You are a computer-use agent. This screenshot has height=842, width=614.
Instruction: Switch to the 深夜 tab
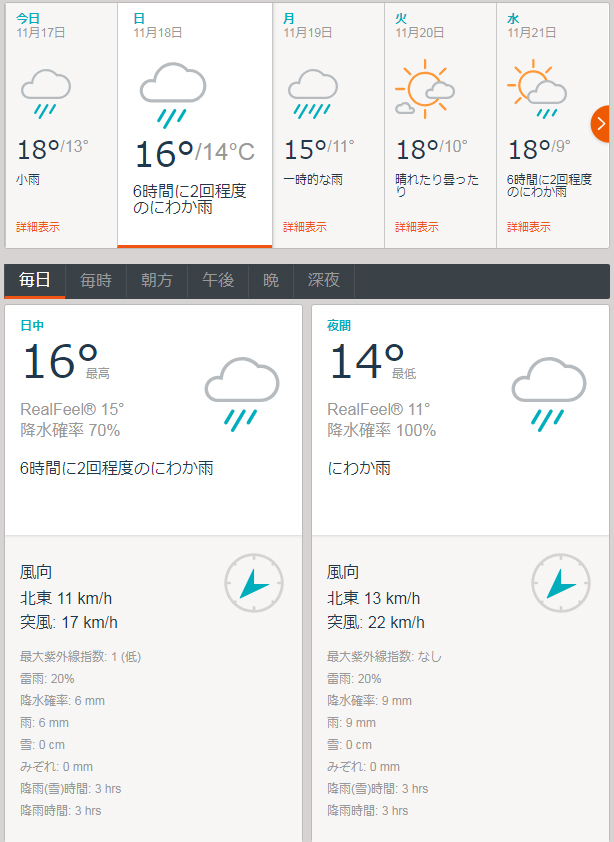click(x=324, y=281)
